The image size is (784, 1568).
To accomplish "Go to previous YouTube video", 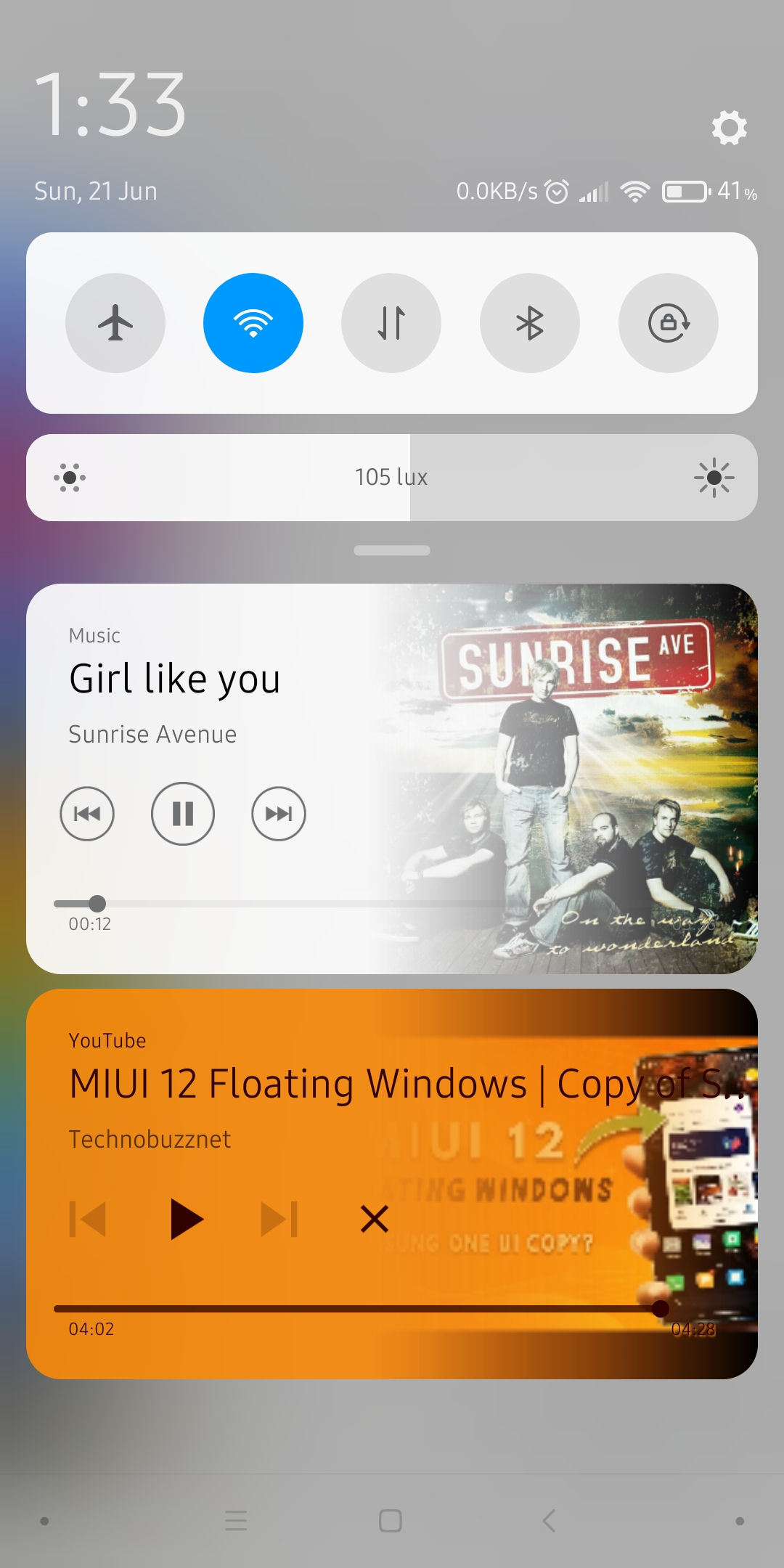I will coord(88,1219).
